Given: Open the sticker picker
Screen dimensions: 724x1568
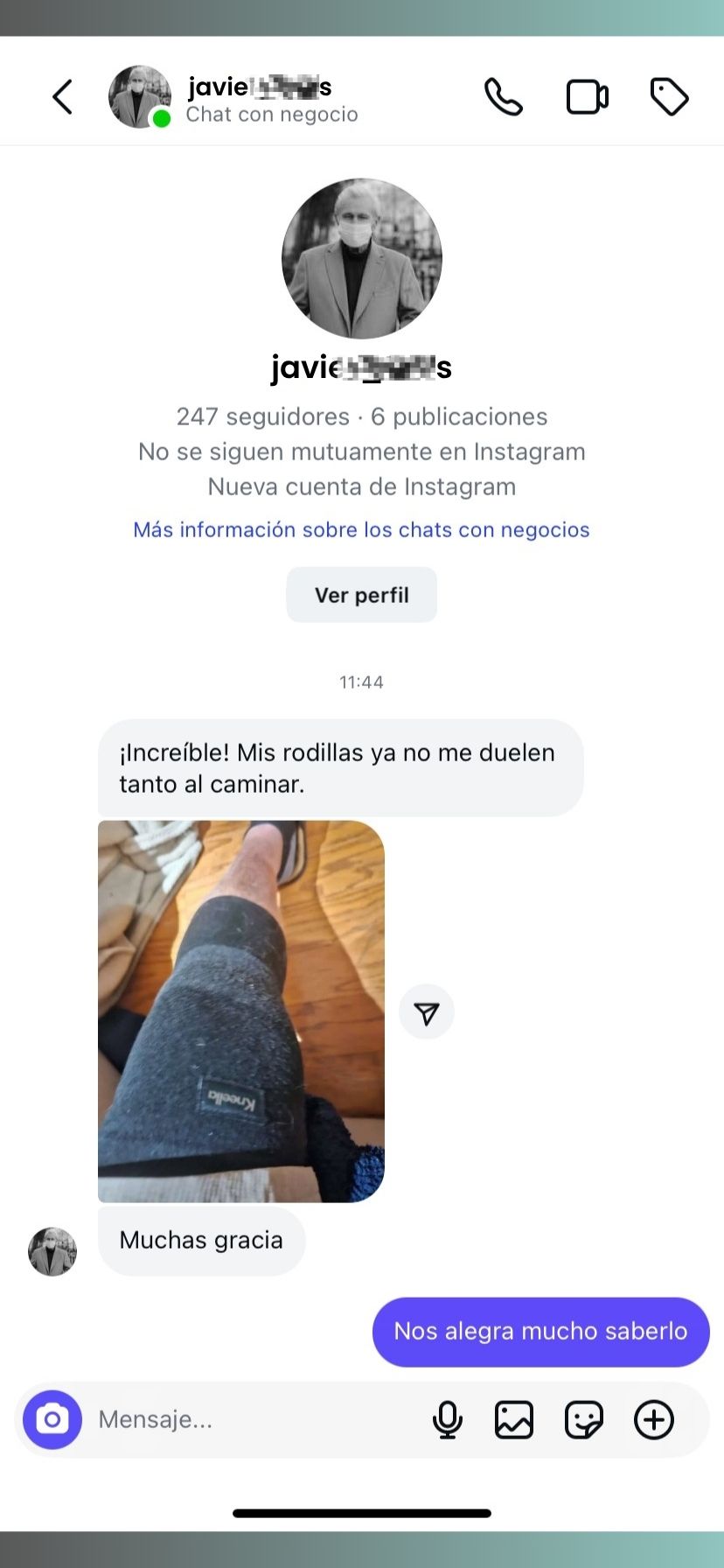Looking at the screenshot, I should tap(583, 1419).
